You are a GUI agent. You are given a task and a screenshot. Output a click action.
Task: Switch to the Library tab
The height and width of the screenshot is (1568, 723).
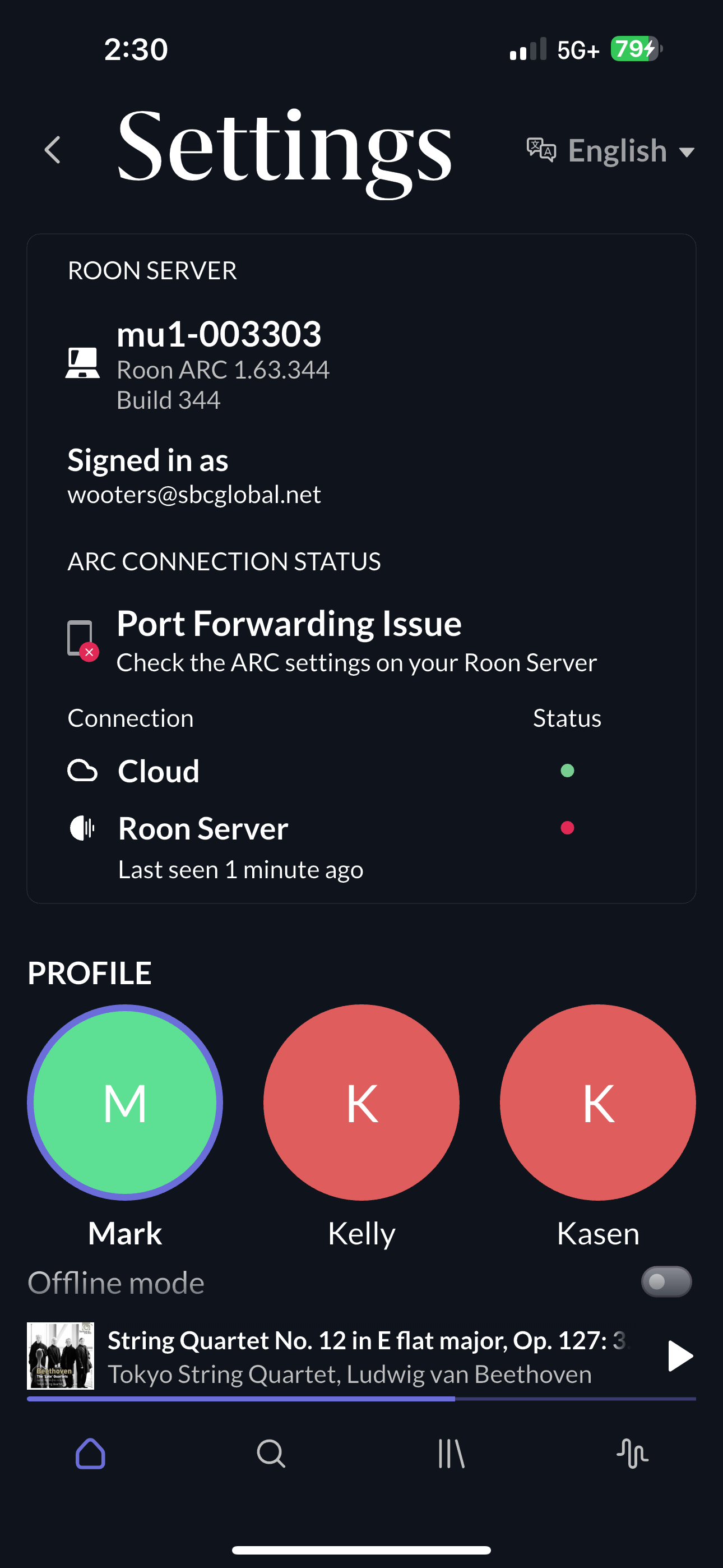pos(452,1454)
